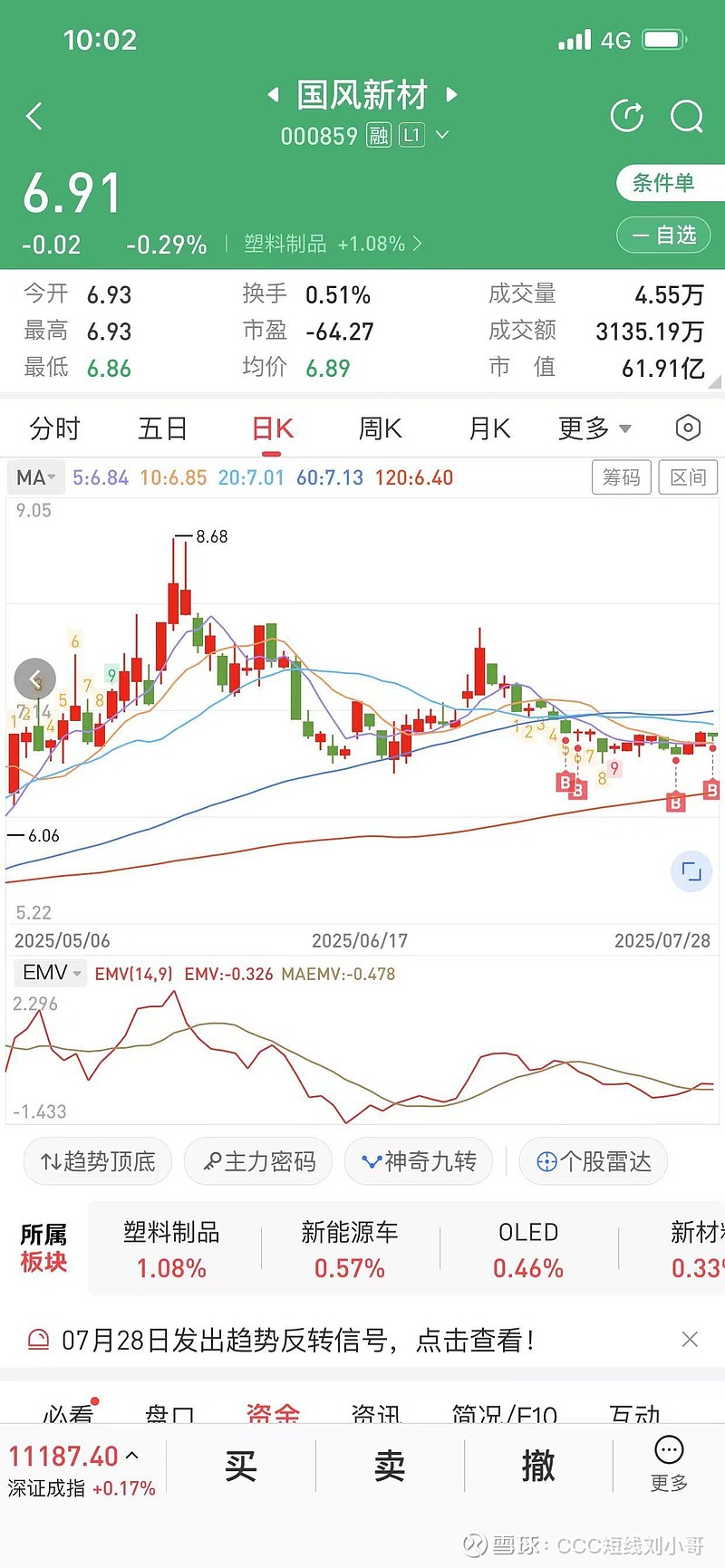This screenshot has width=725, height=1568.
Task: Switch to the 五日 chart tab
Action: tap(162, 428)
